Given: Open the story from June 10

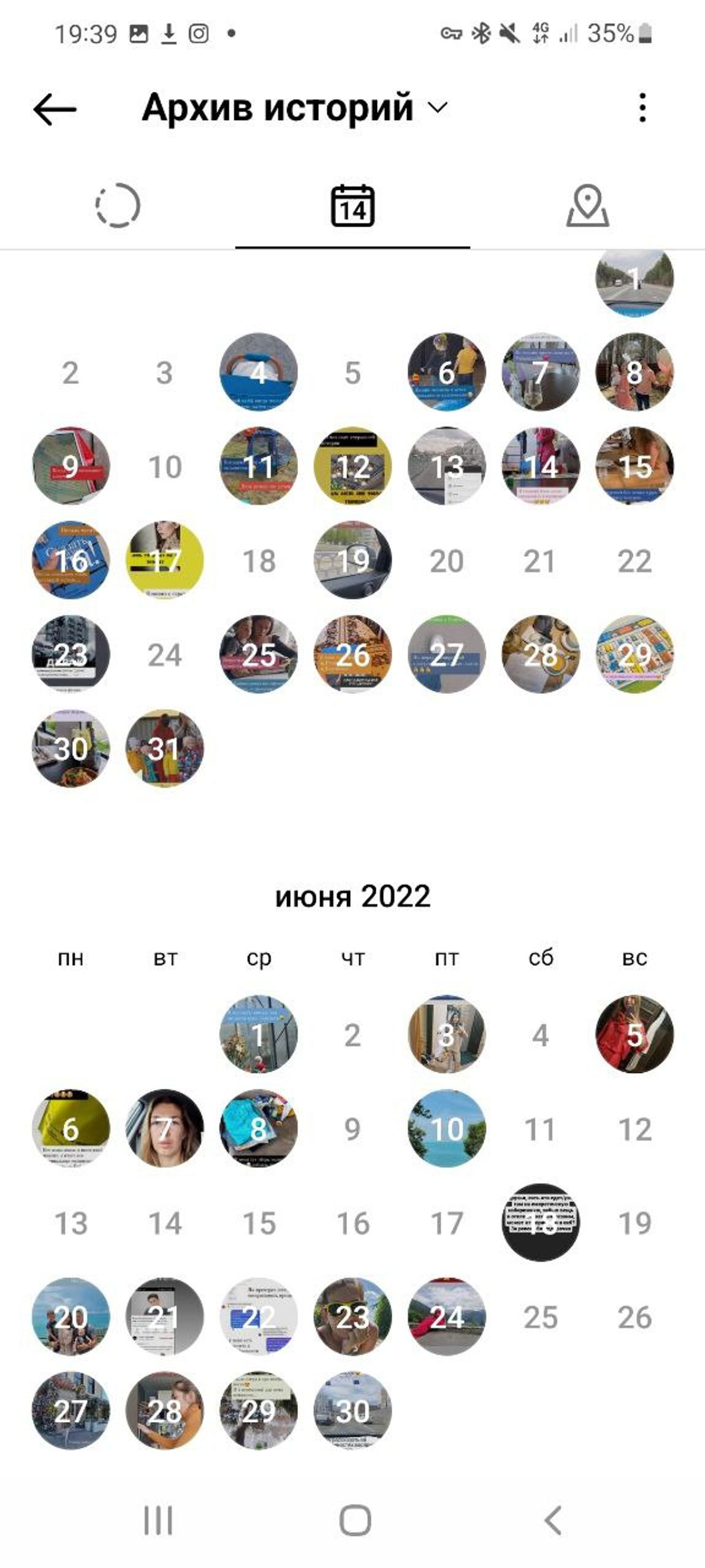Looking at the screenshot, I should (x=446, y=1129).
